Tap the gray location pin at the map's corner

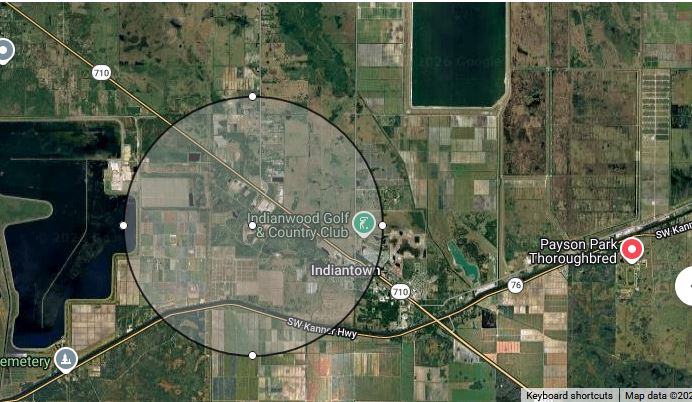(x=4, y=49)
